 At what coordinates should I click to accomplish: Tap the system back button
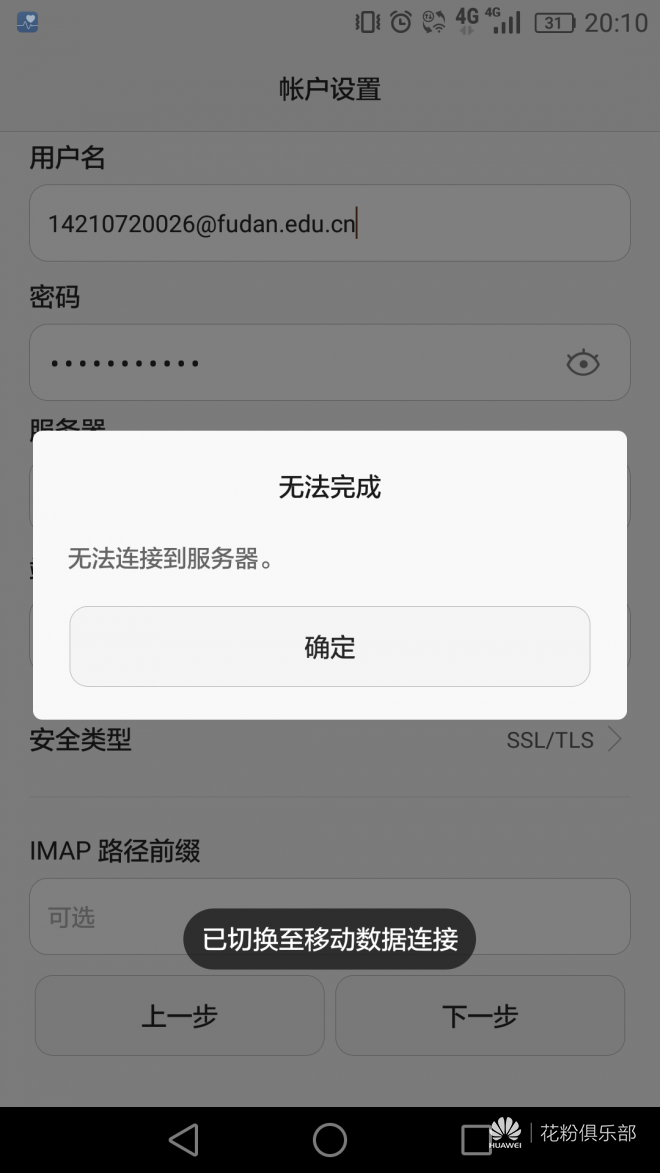coord(183,1140)
